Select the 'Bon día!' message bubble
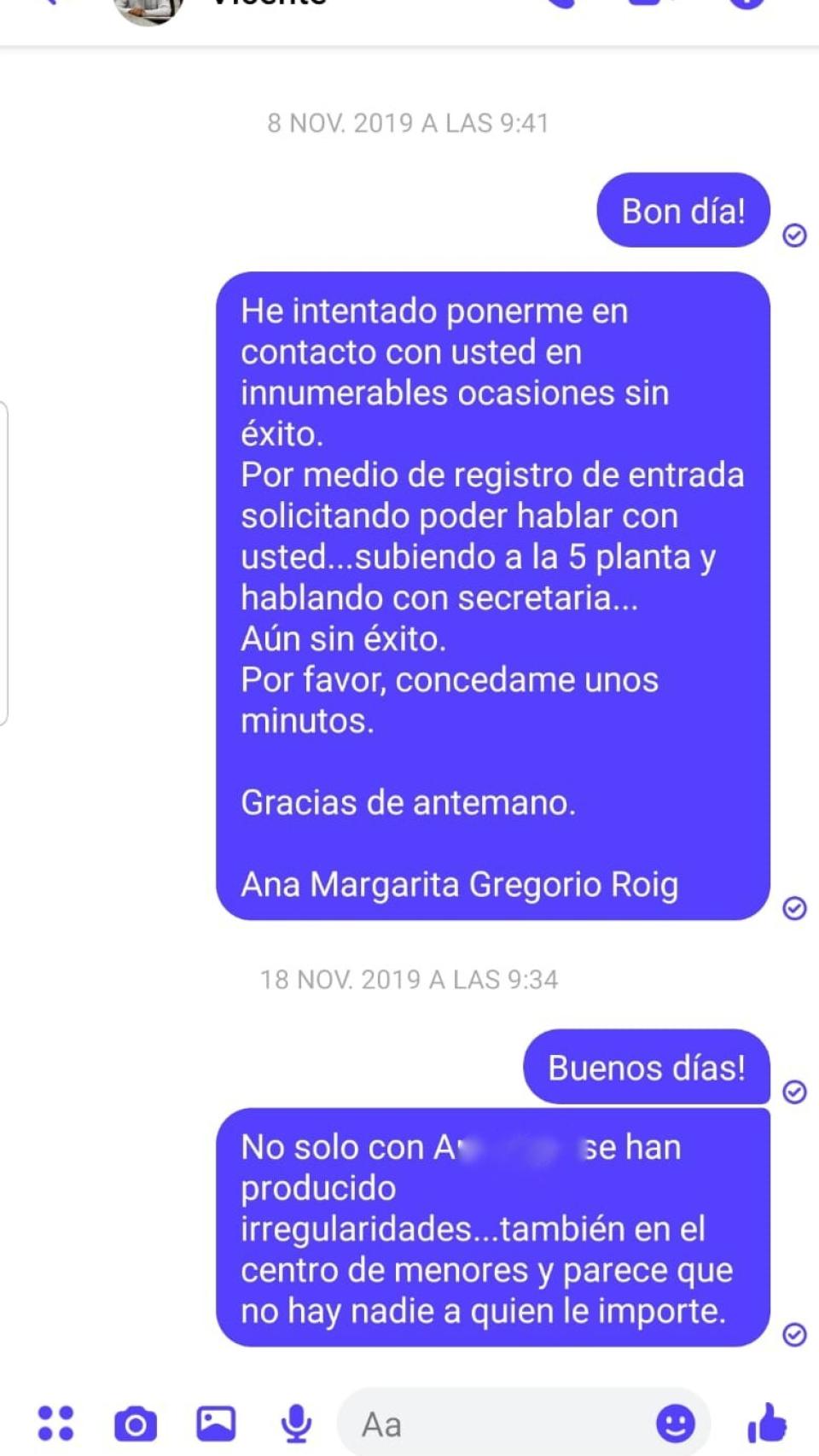The width and height of the screenshot is (819, 1456). 682,210
